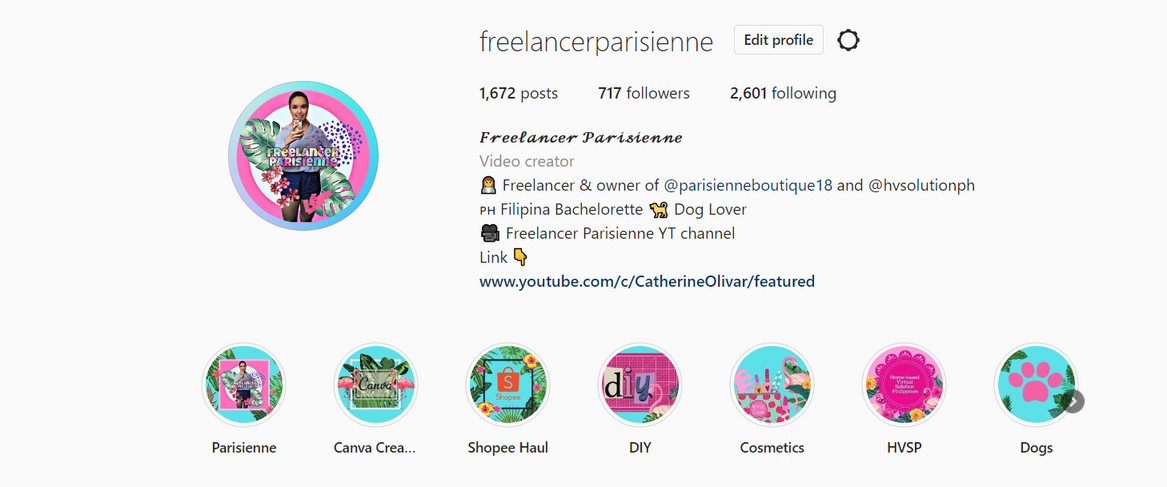Open the settings gear icon
The height and width of the screenshot is (487, 1167).
pos(848,40)
